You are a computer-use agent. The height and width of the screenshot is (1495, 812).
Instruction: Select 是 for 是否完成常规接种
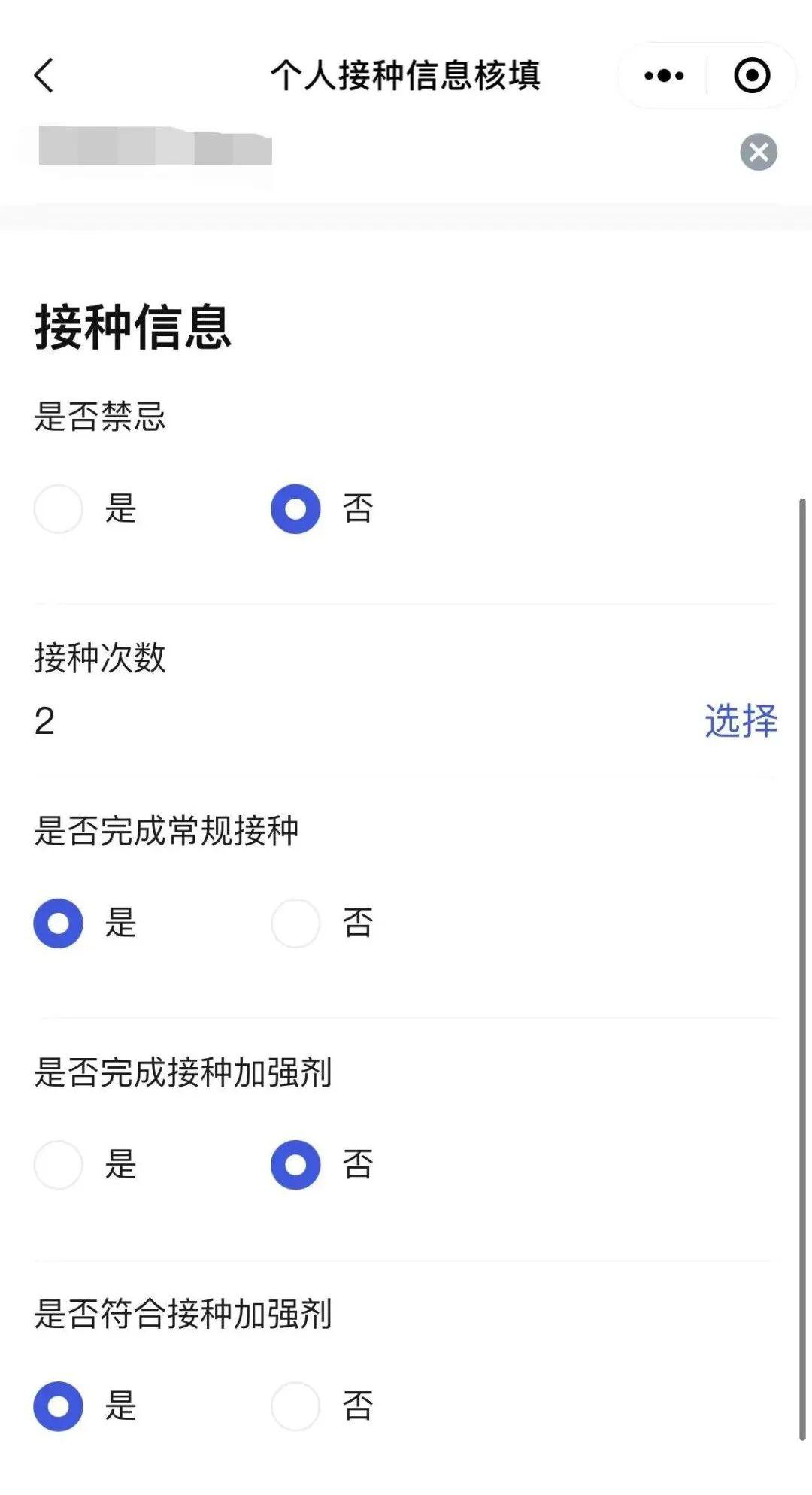click(59, 923)
